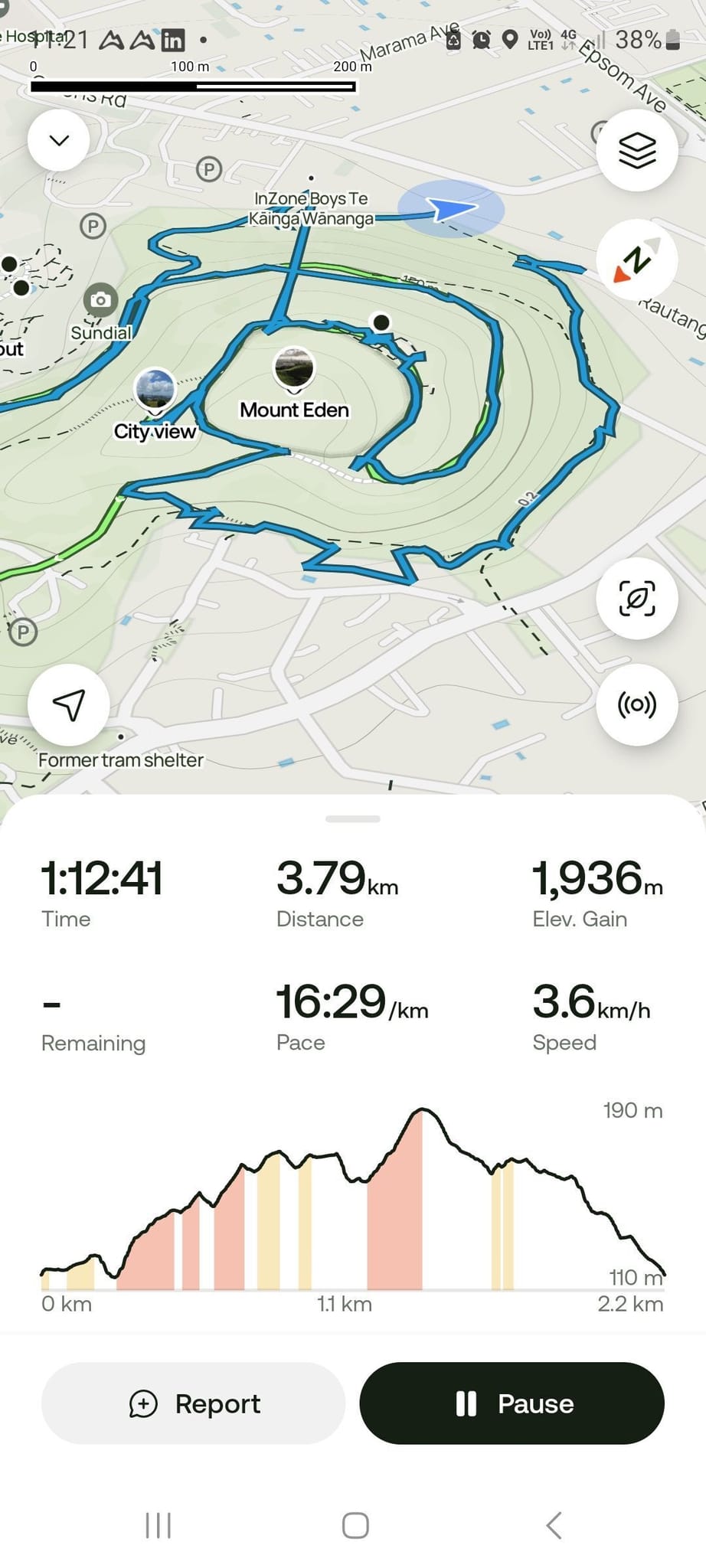Open the City view photo marker
The height and width of the screenshot is (1568, 706).
click(155, 390)
